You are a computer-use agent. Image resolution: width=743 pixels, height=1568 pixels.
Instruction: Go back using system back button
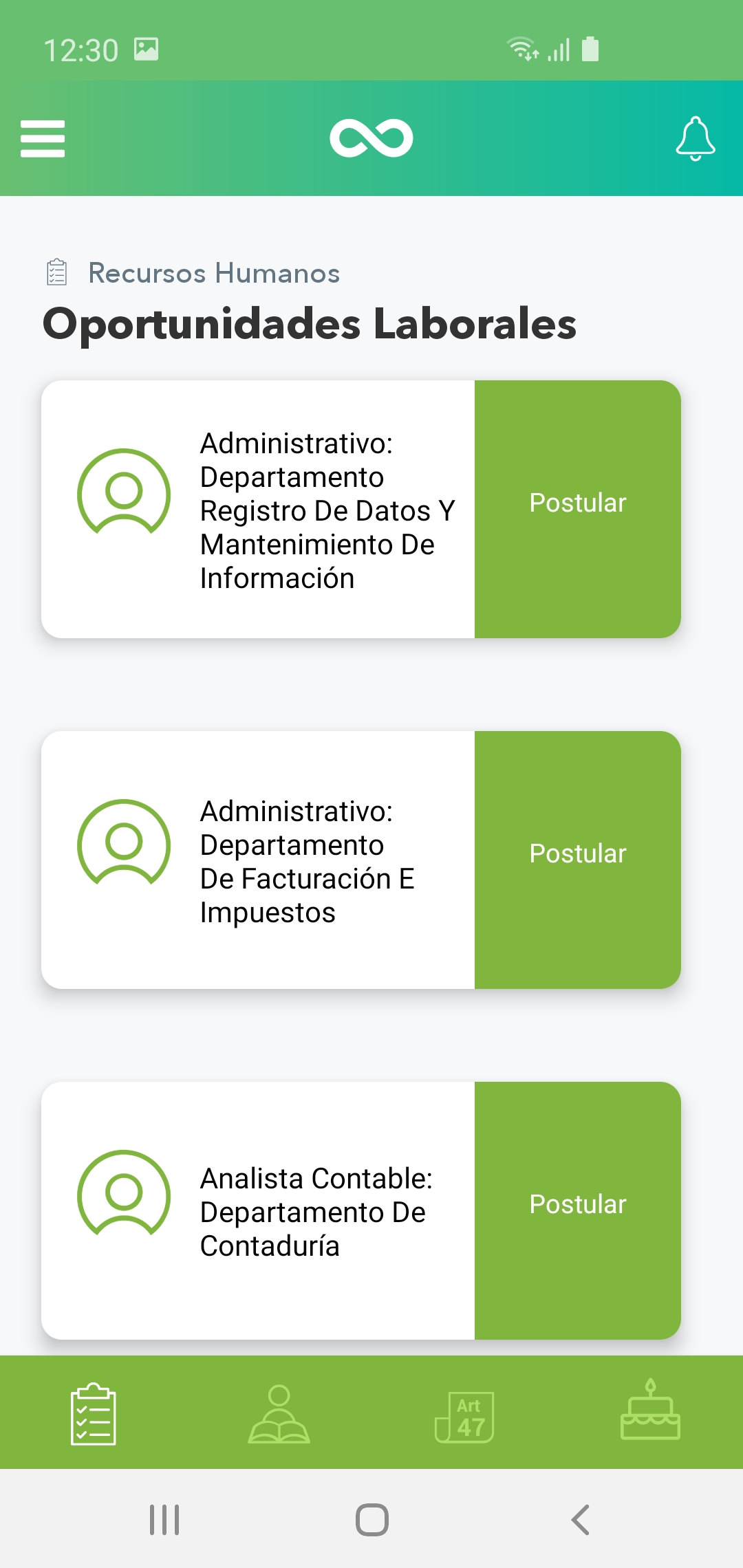tap(580, 1520)
